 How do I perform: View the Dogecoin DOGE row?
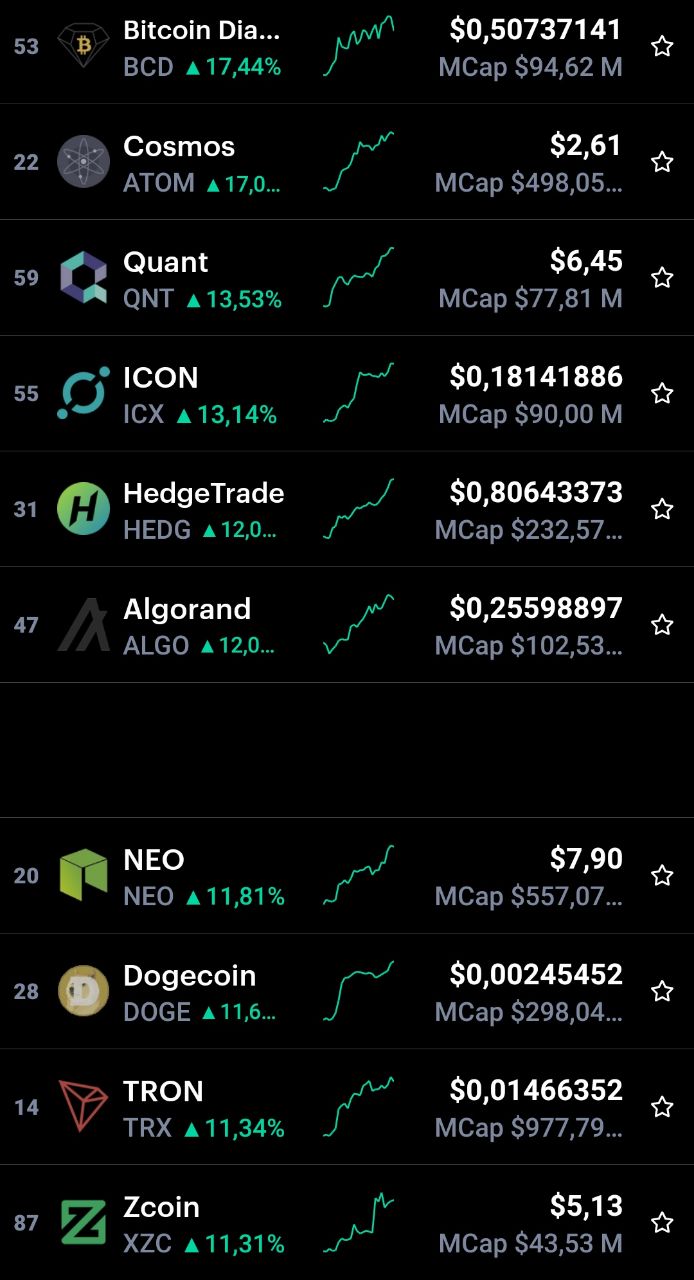[x=330, y=991]
